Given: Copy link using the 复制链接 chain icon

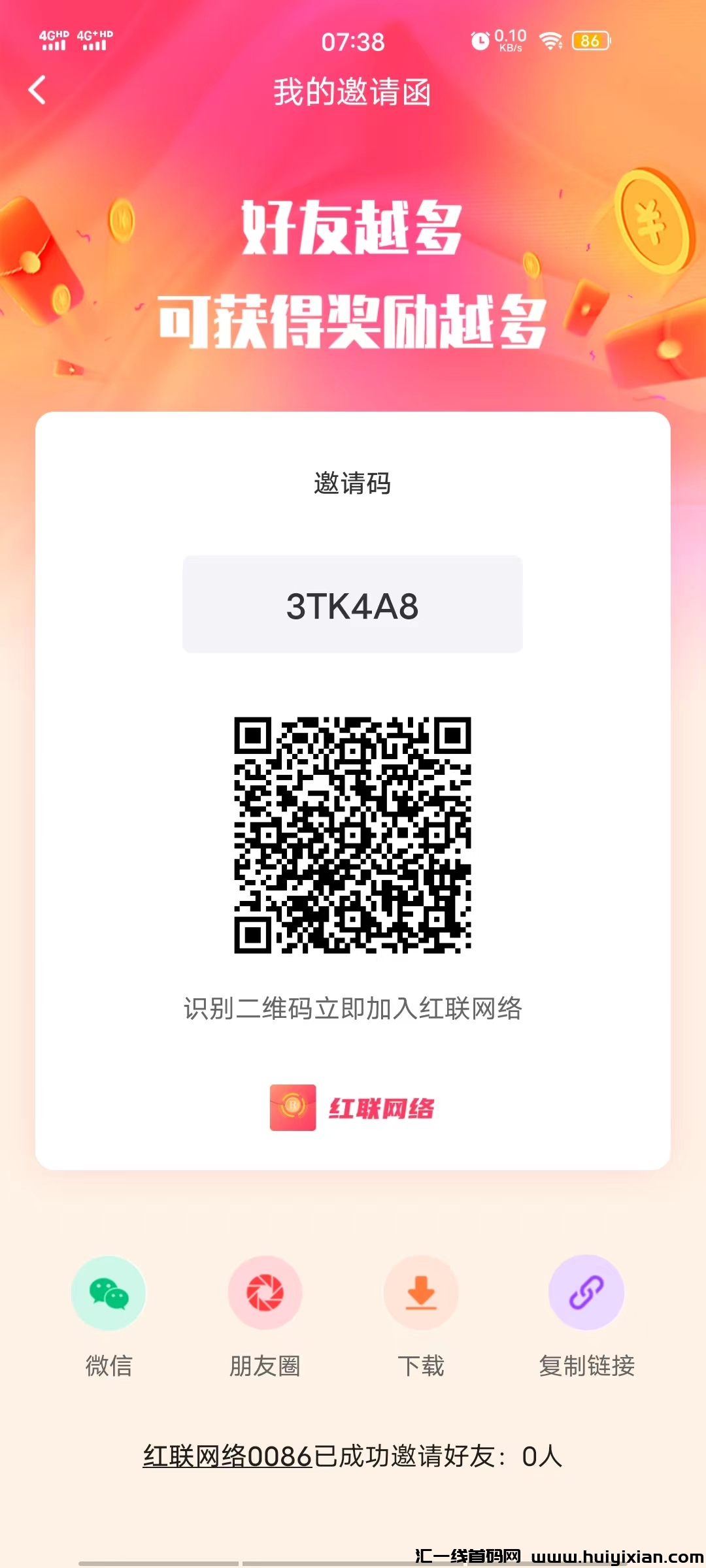Looking at the screenshot, I should (x=585, y=1293).
